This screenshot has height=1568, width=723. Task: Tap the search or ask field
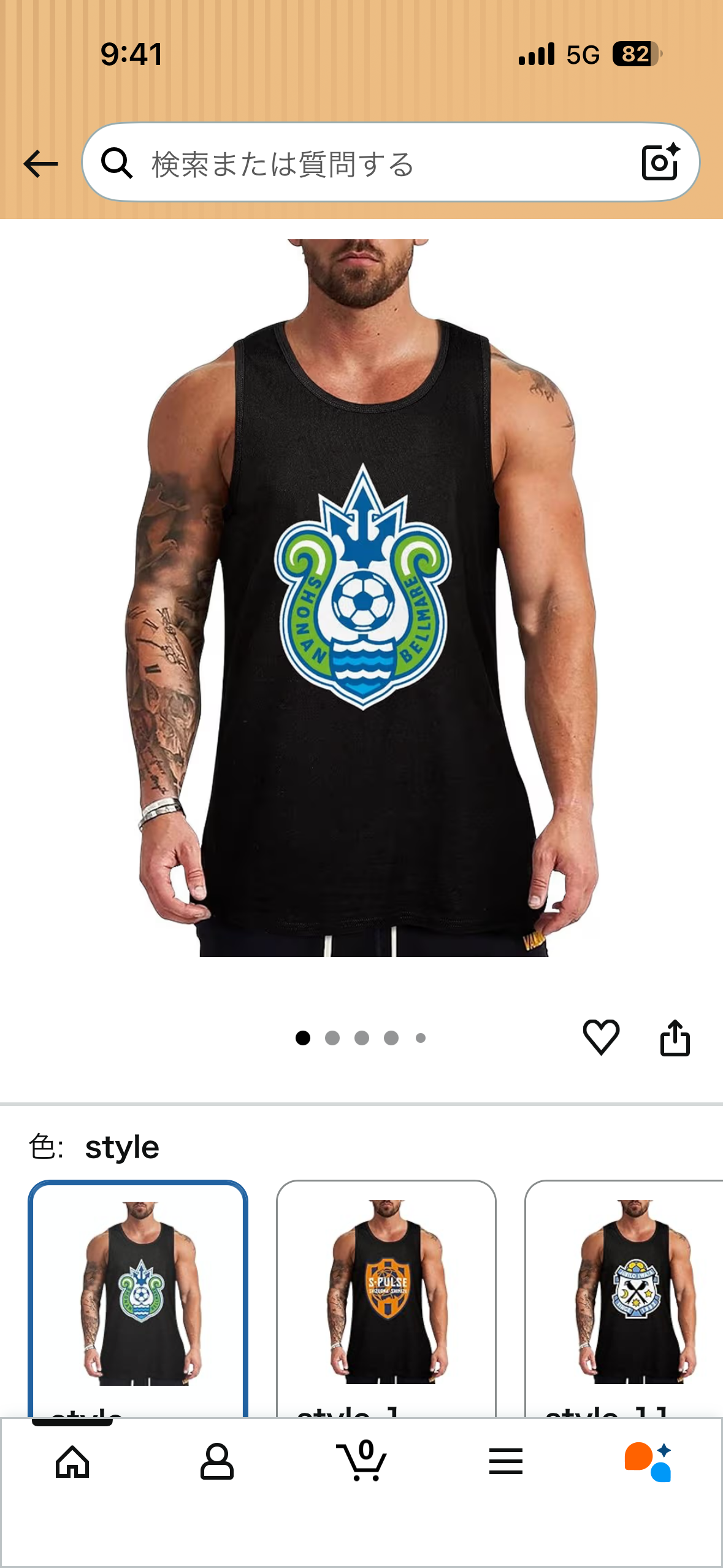pyautogui.click(x=368, y=164)
